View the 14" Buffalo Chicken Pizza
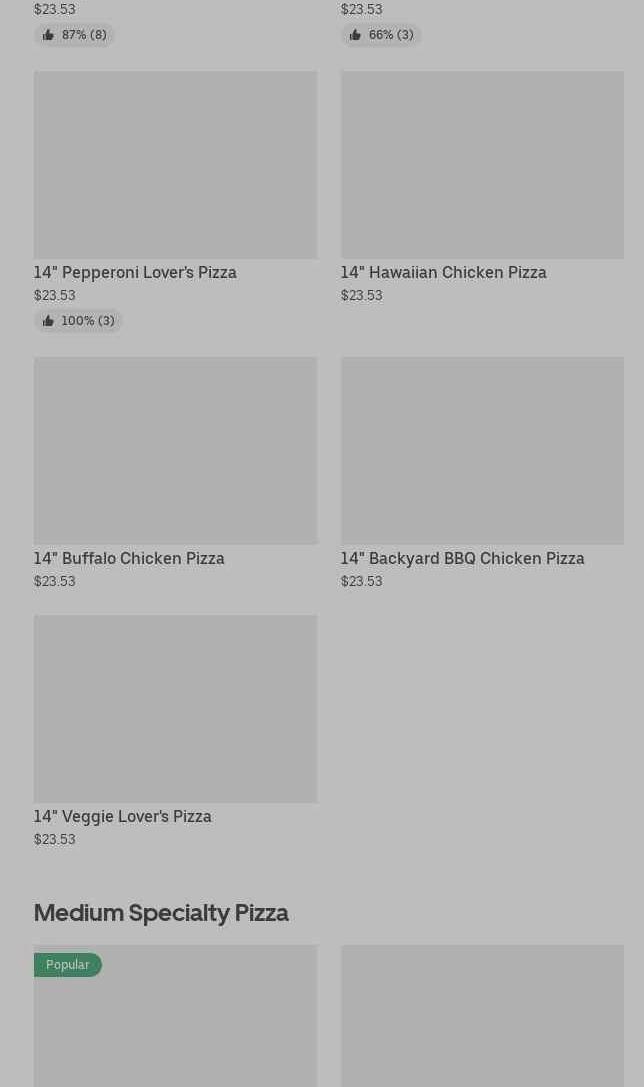Viewport: 644px width, 1087px height. click(175, 473)
